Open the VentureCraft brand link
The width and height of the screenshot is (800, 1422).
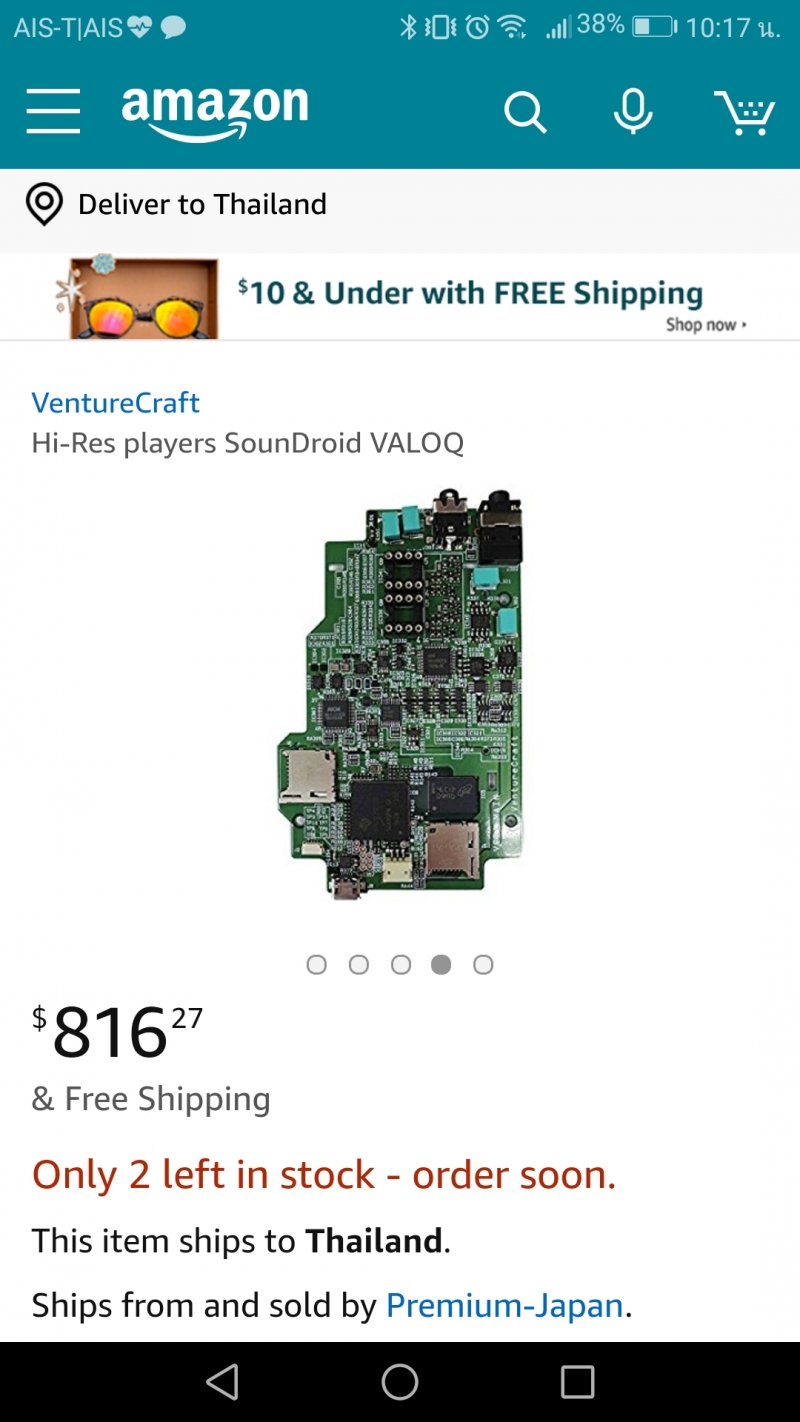tap(116, 403)
